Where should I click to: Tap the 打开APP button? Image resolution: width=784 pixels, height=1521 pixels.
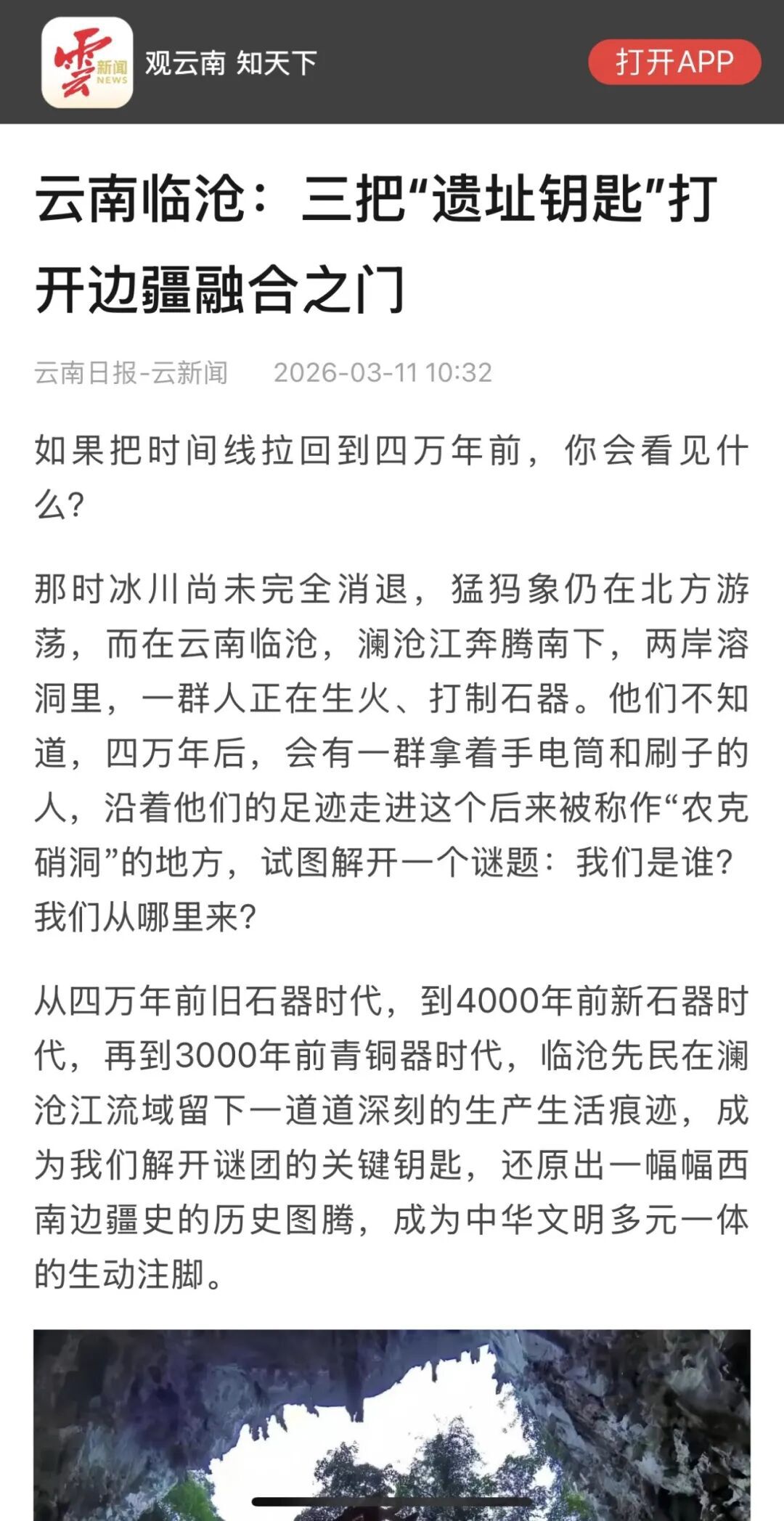(674, 62)
